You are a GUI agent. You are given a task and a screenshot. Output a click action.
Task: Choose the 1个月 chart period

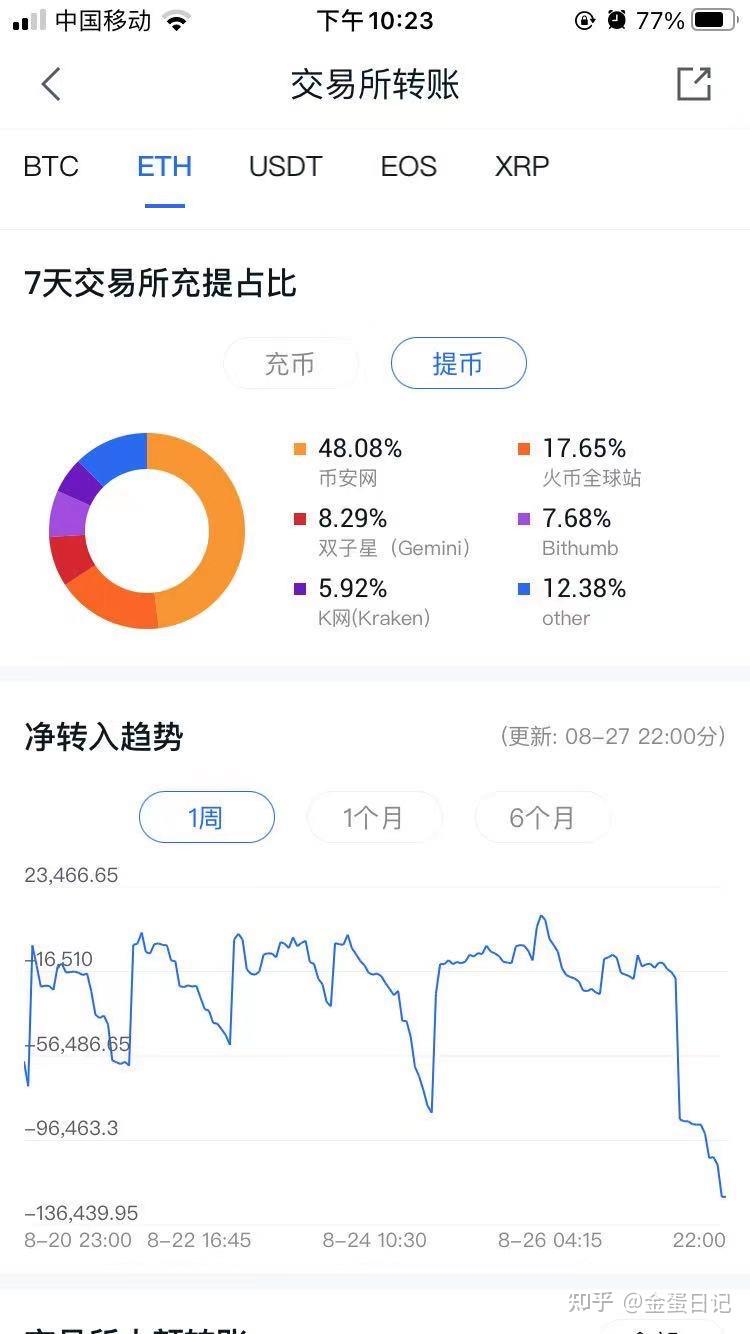374,817
